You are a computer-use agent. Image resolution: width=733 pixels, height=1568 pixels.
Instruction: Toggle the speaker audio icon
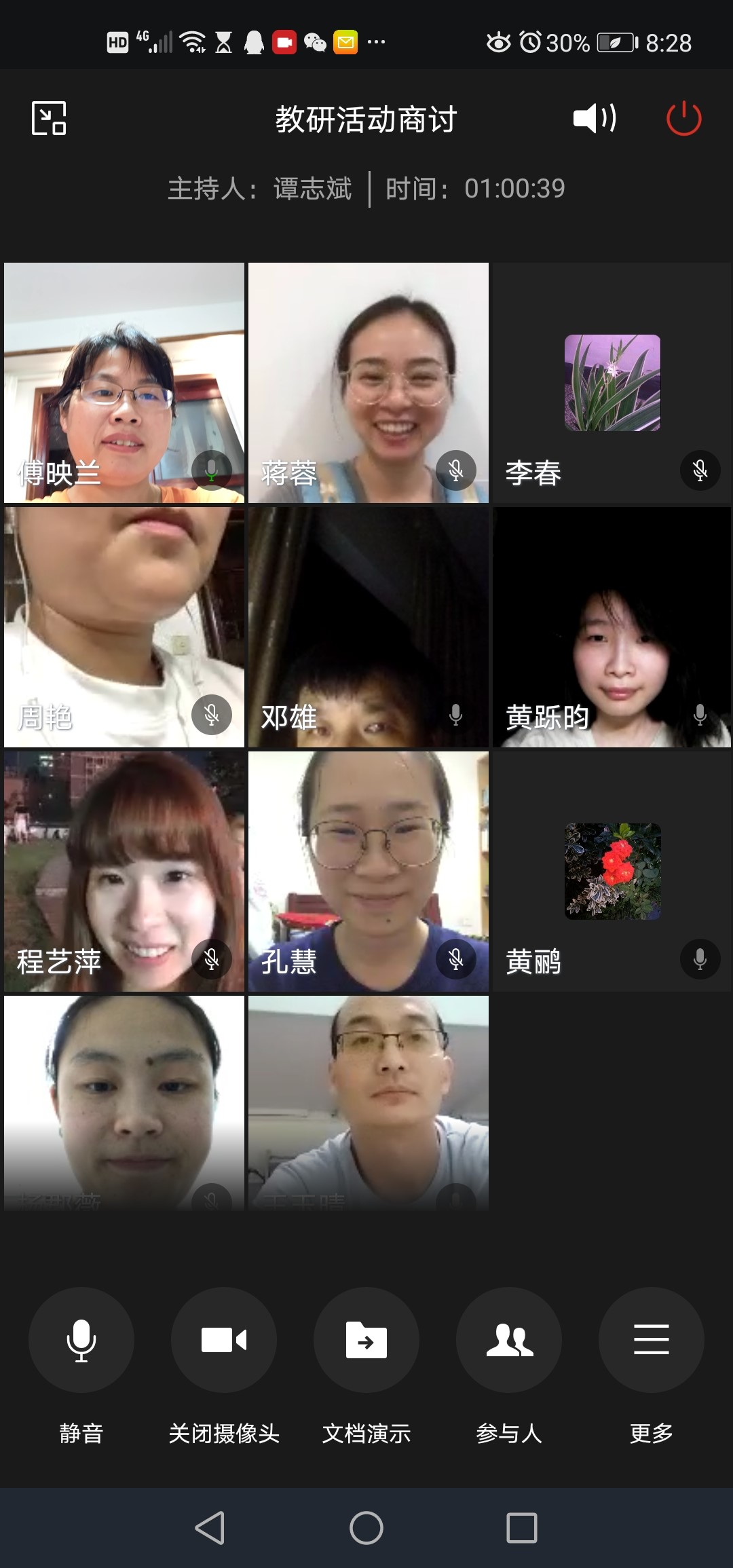pyautogui.click(x=595, y=118)
